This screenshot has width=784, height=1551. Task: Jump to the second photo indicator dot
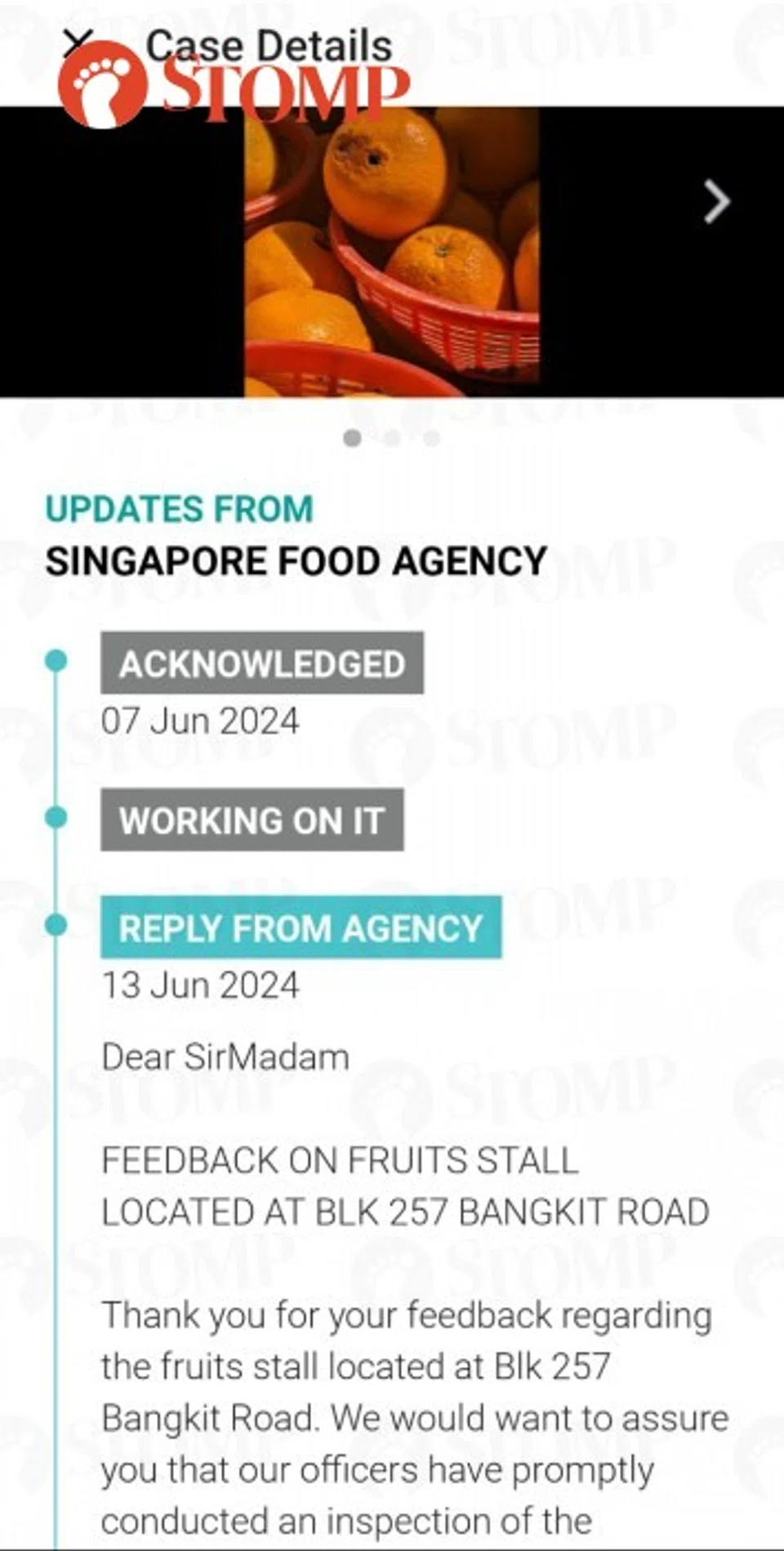point(392,439)
